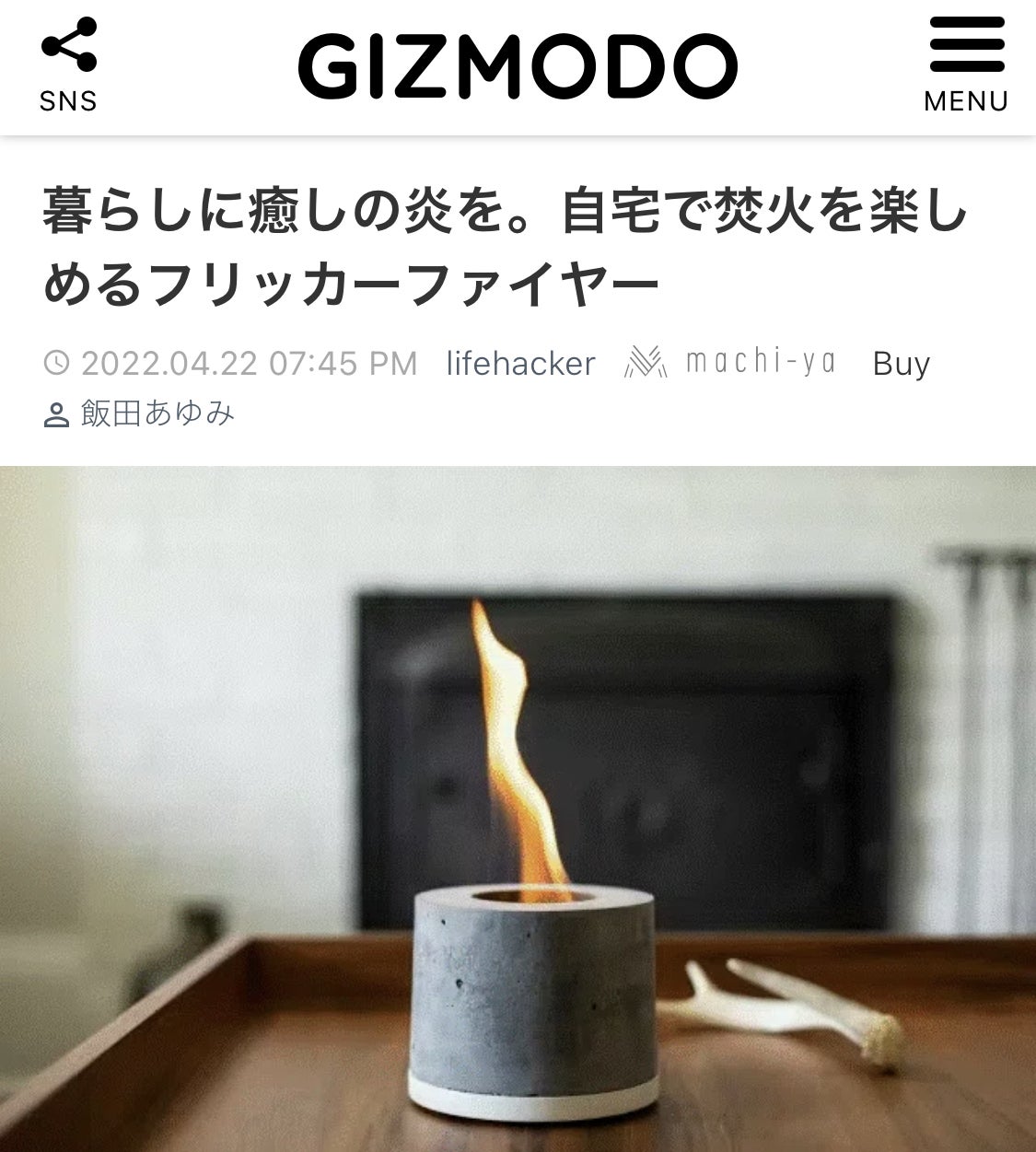Open the Buy tag link

901,364
